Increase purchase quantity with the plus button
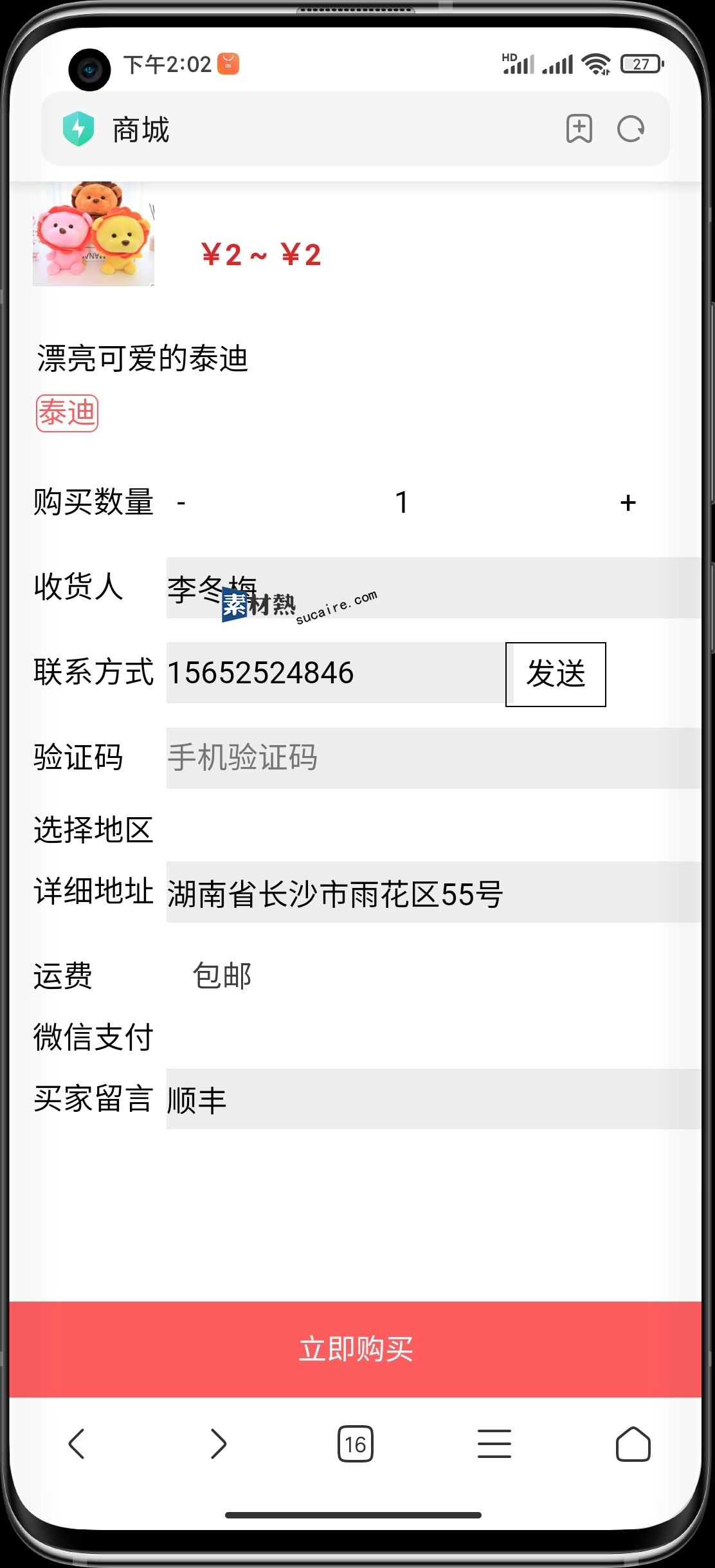Screen dimensions: 715x1568 [628, 503]
